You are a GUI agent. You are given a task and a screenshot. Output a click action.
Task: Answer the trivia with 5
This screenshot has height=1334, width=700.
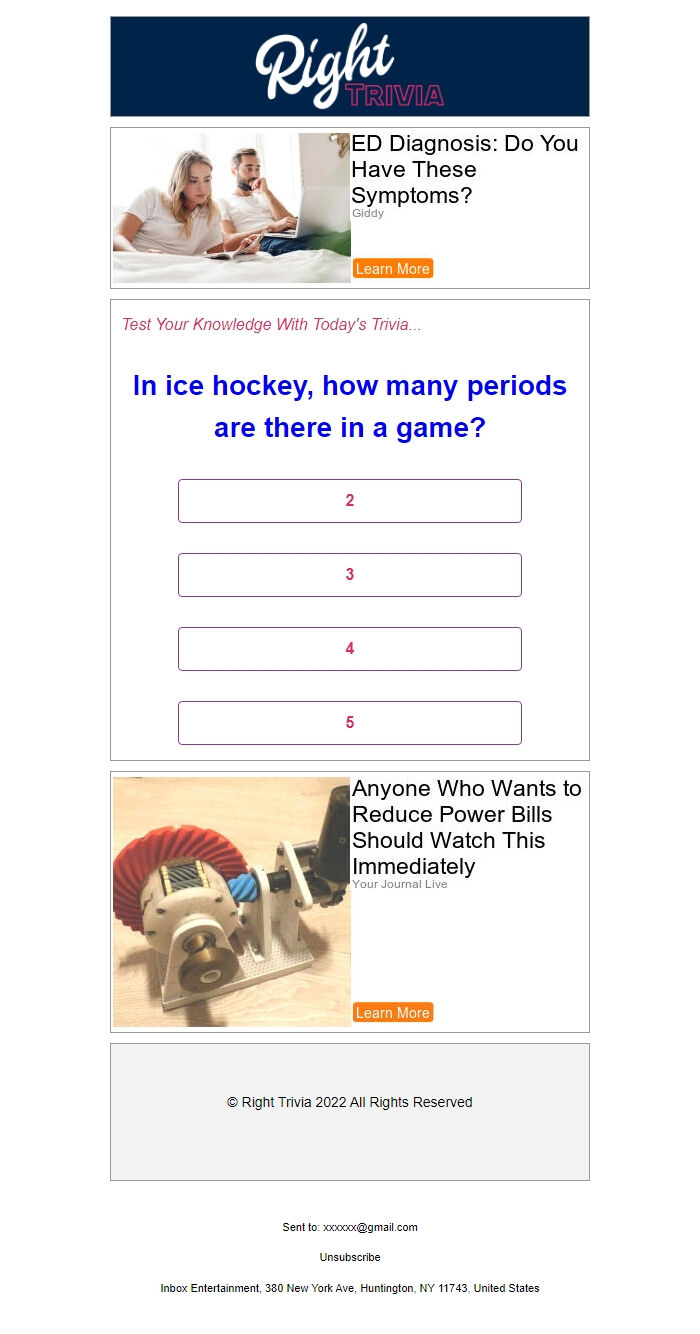tap(349, 723)
